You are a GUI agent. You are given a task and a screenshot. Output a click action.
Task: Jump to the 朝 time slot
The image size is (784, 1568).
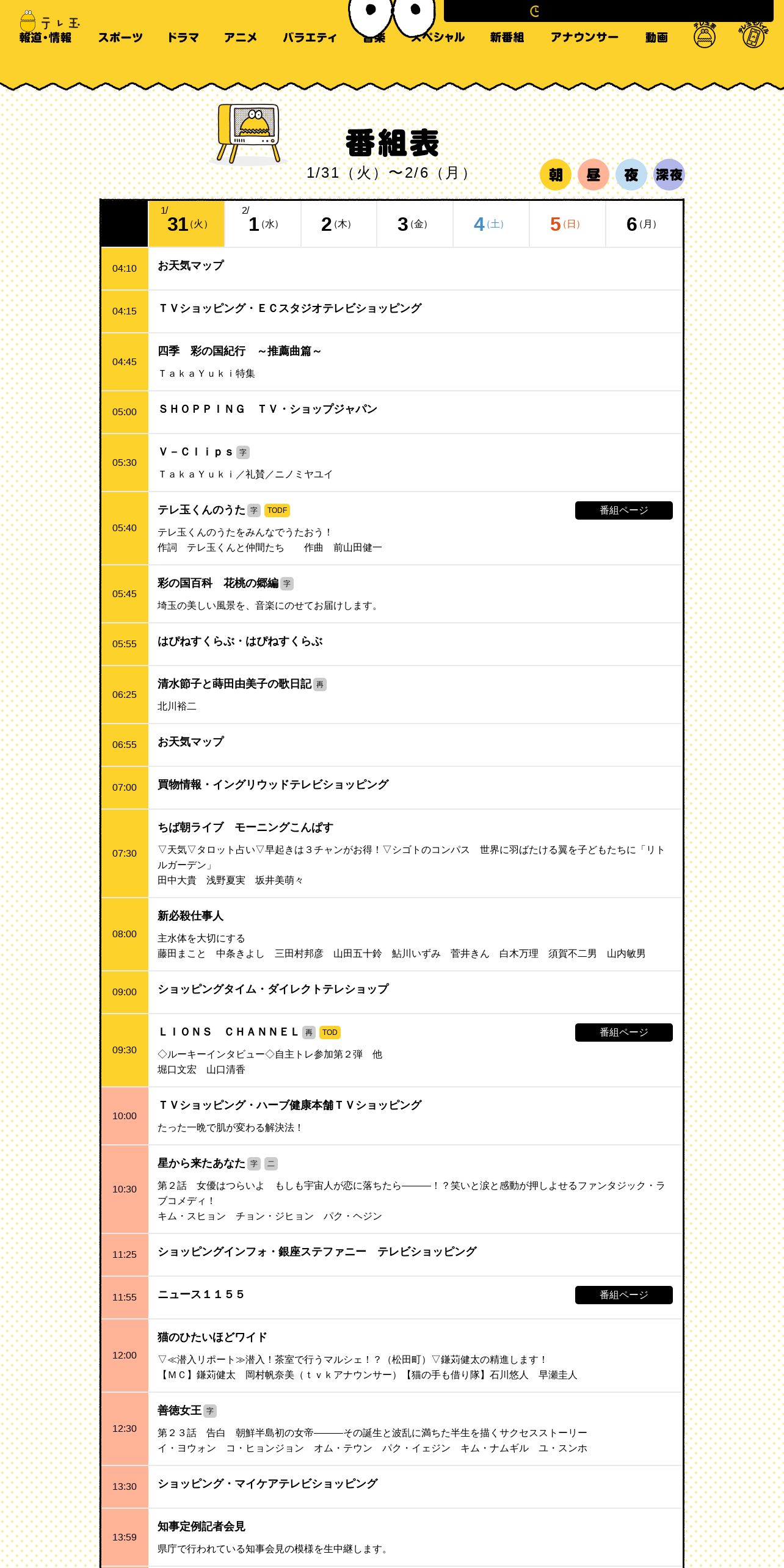[555, 175]
